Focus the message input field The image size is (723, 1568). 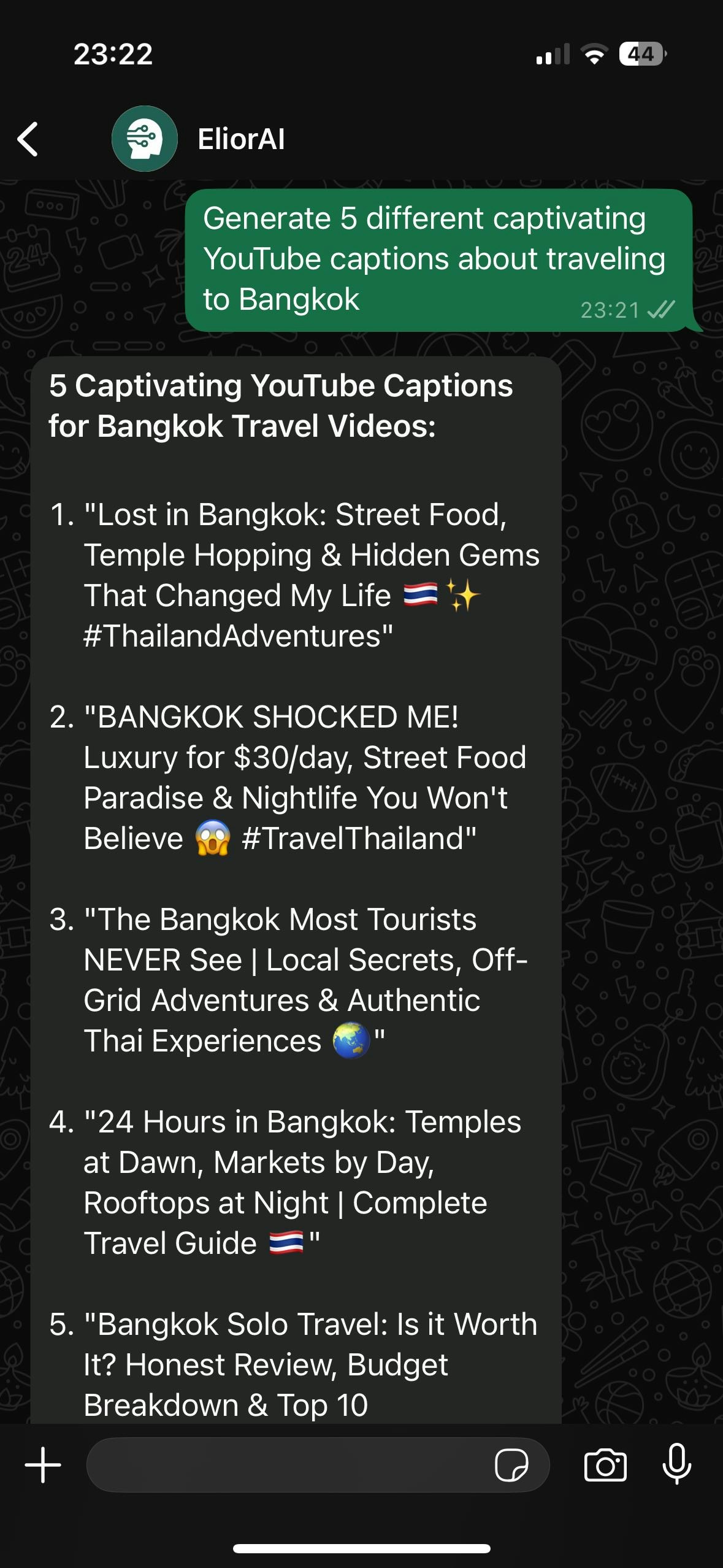[x=288, y=1465]
